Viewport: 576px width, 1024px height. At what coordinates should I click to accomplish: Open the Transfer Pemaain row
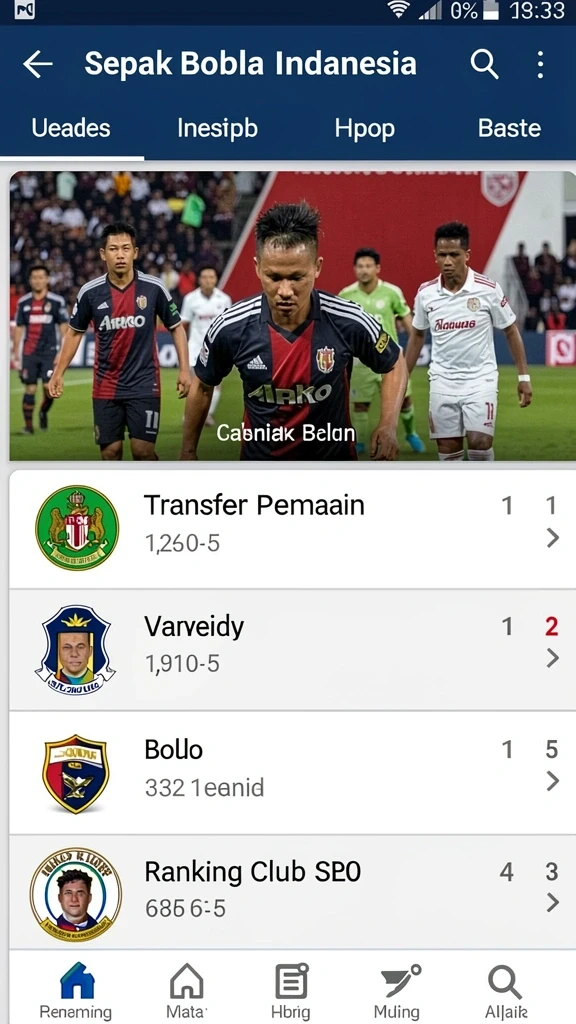click(x=292, y=528)
